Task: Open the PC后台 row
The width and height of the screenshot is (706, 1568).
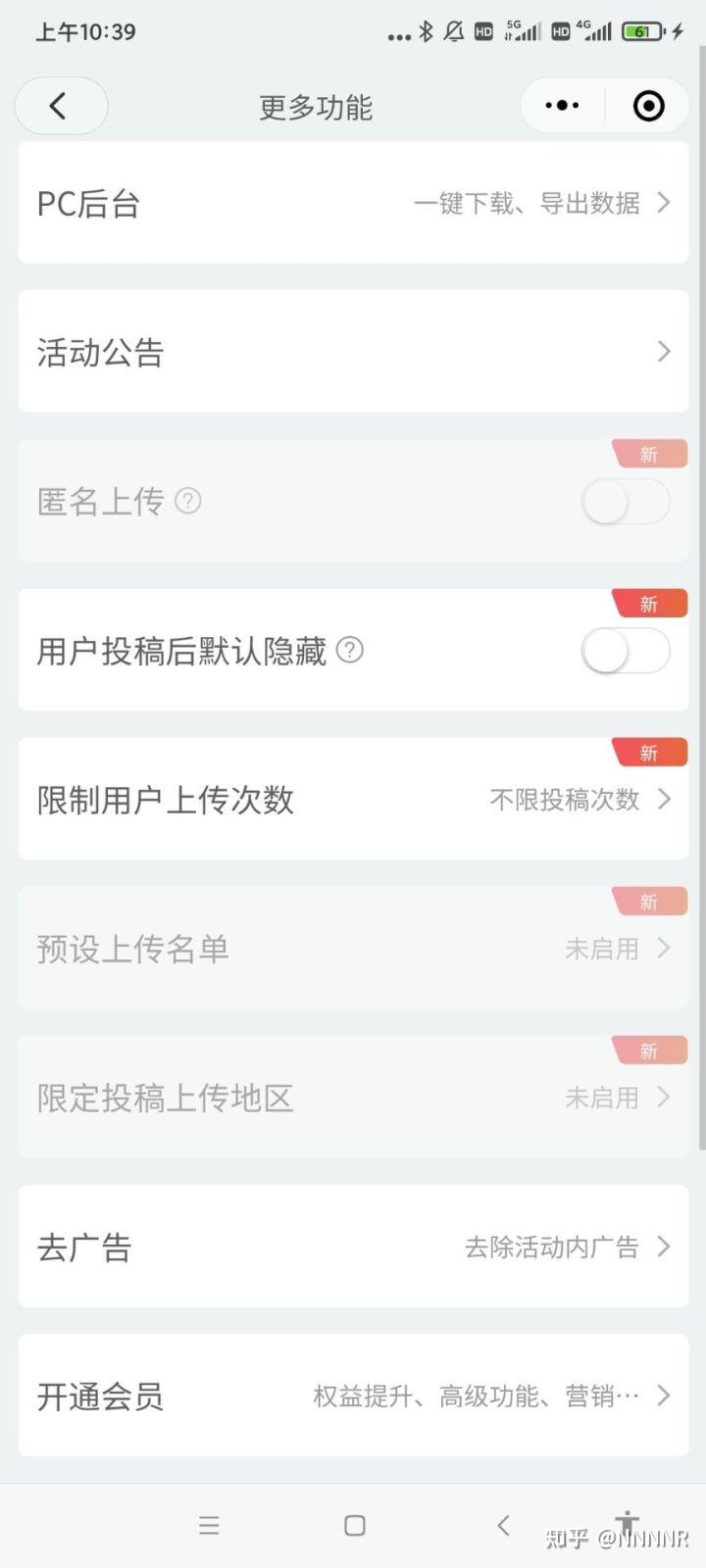Action: pyautogui.click(x=353, y=203)
